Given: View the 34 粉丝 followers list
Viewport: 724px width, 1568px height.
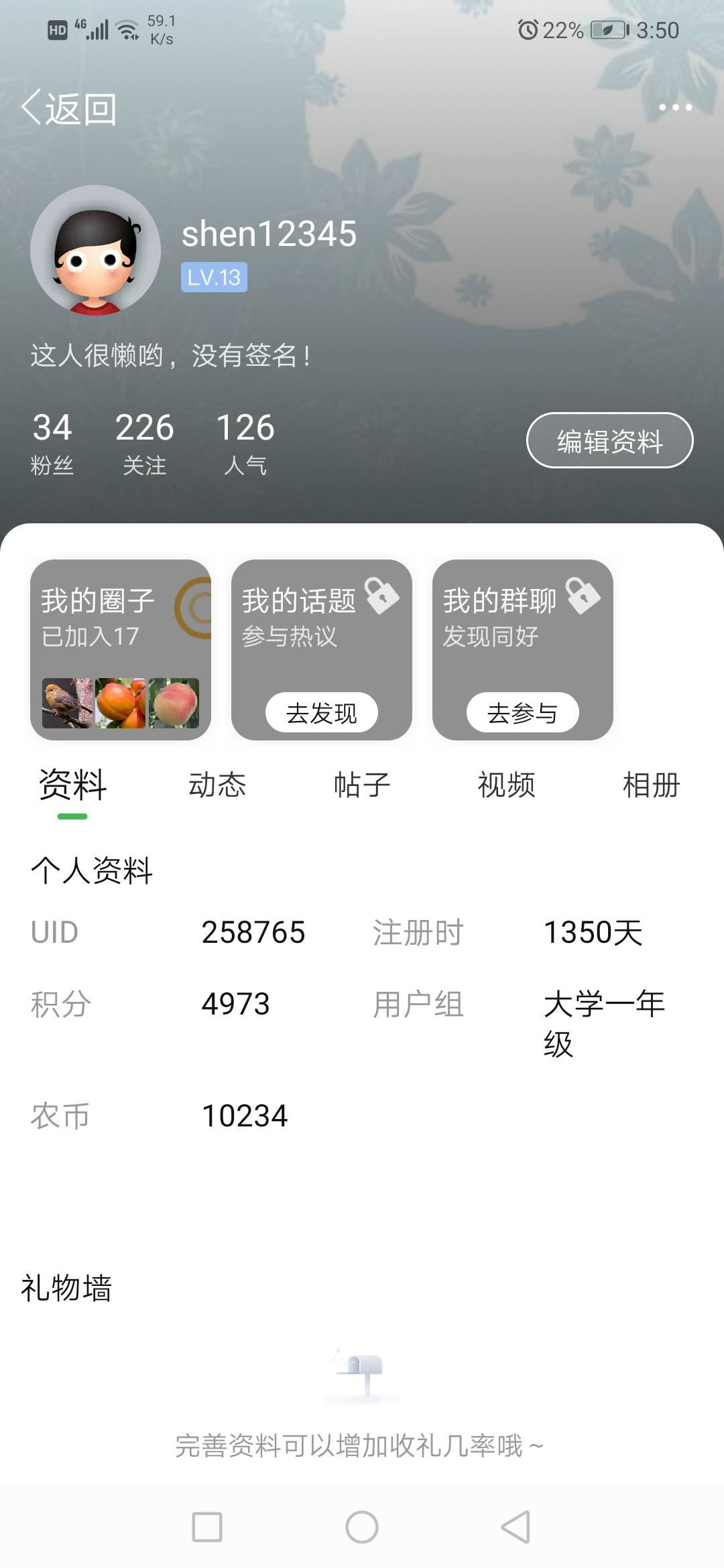Looking at the screenshot, I should tap(52, 443).
